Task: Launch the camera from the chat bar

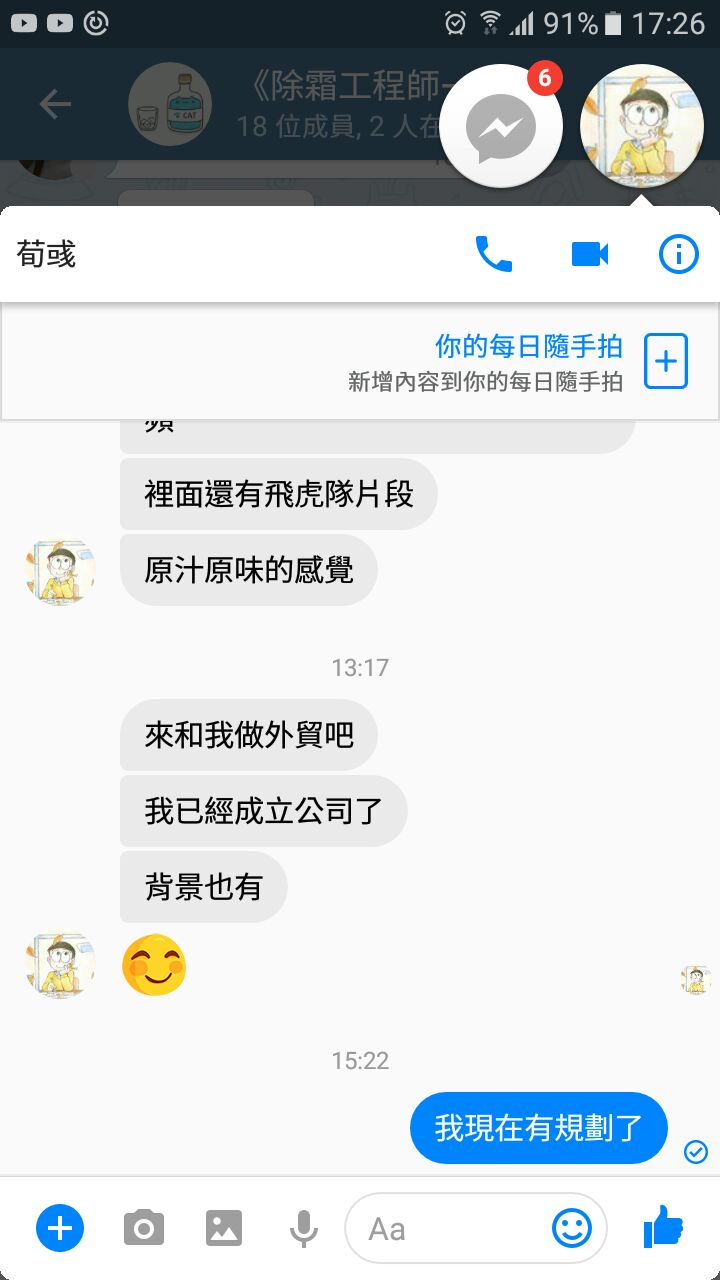Action: 144,1228
